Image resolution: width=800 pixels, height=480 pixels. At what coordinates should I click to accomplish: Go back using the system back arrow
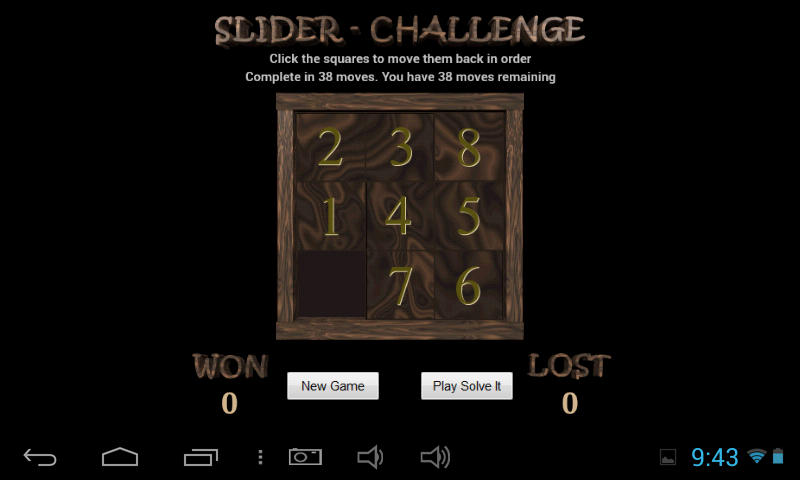point(40,457)
